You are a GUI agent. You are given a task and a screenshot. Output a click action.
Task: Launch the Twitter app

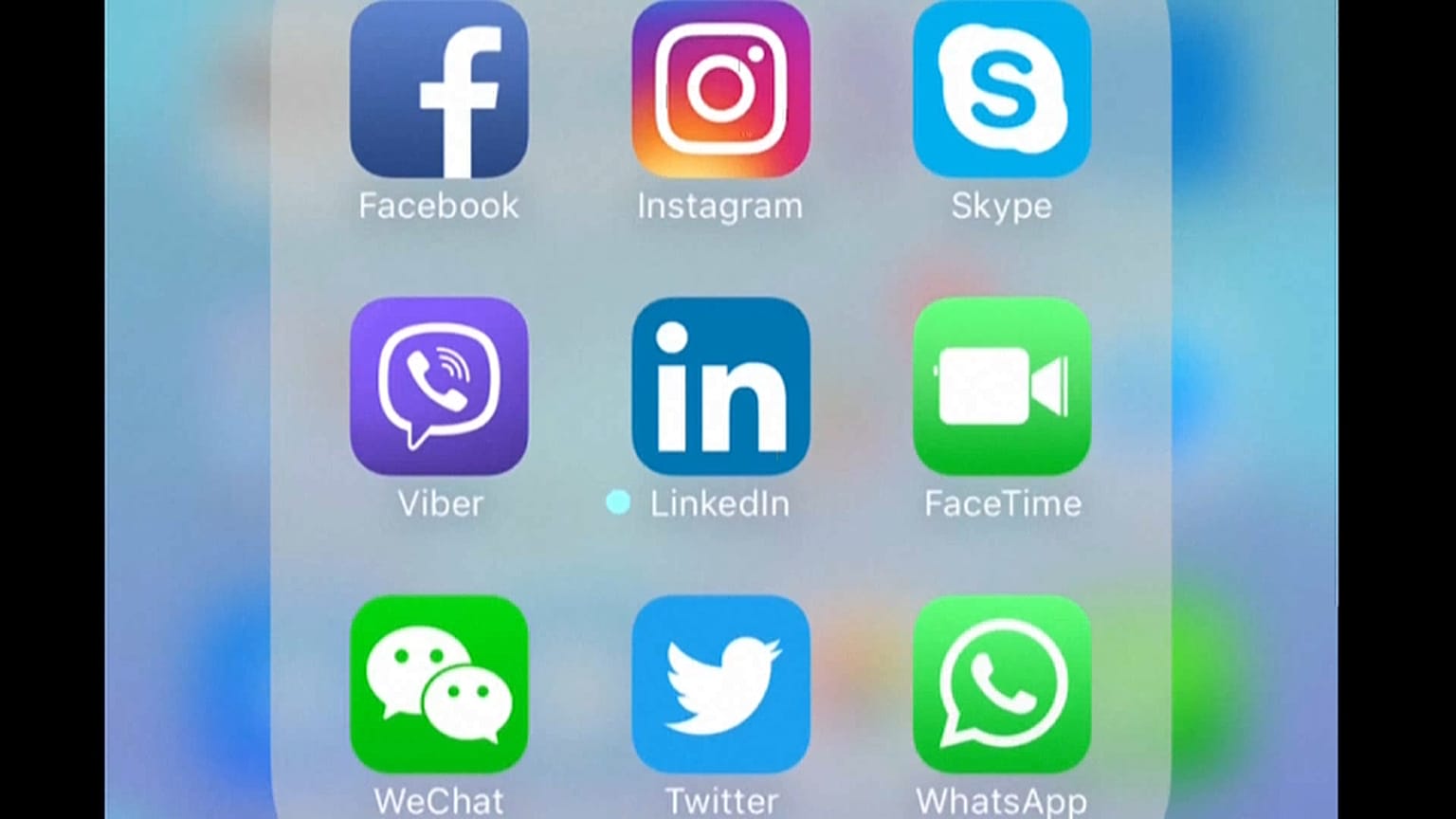[x=720, y=684]
